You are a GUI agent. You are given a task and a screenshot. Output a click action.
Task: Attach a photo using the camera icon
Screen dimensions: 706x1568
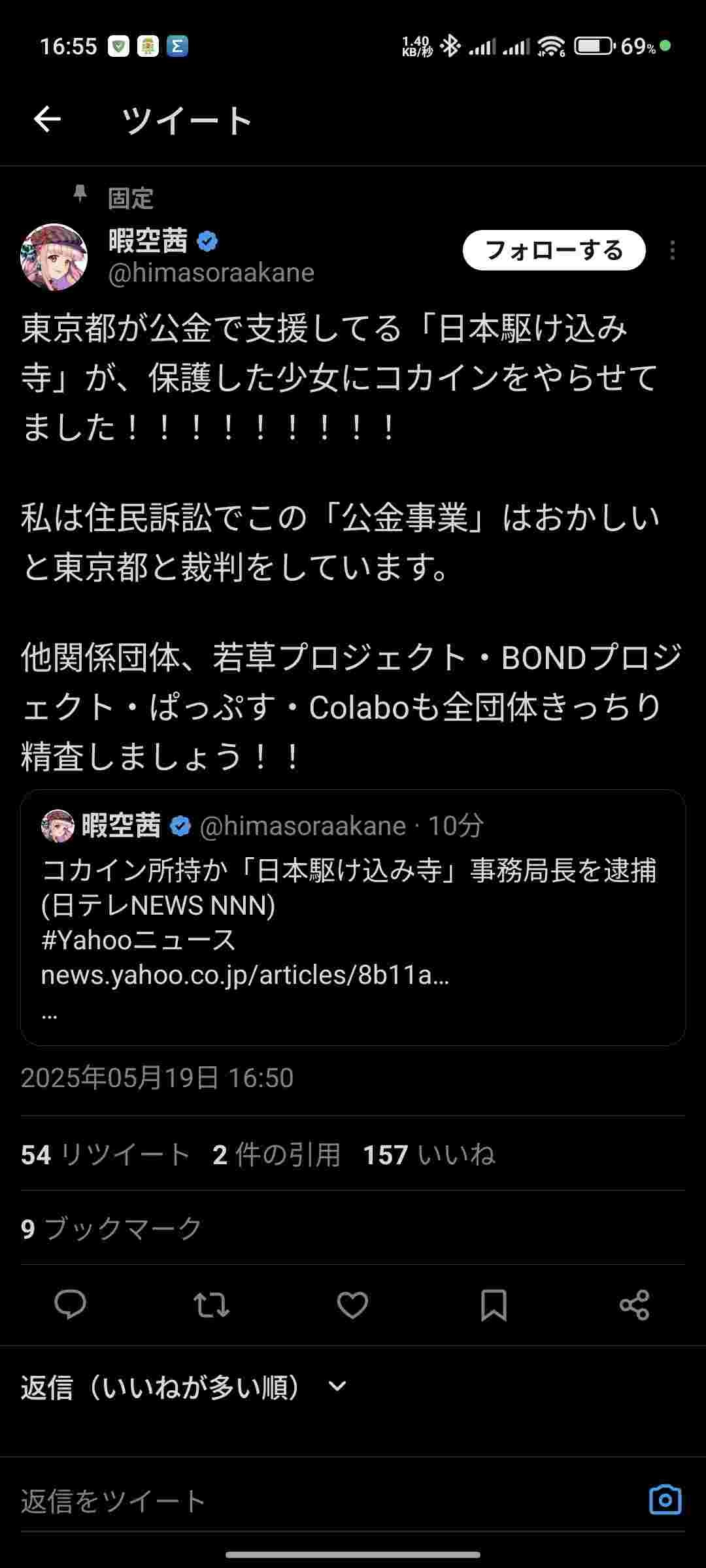(665, 1499)
